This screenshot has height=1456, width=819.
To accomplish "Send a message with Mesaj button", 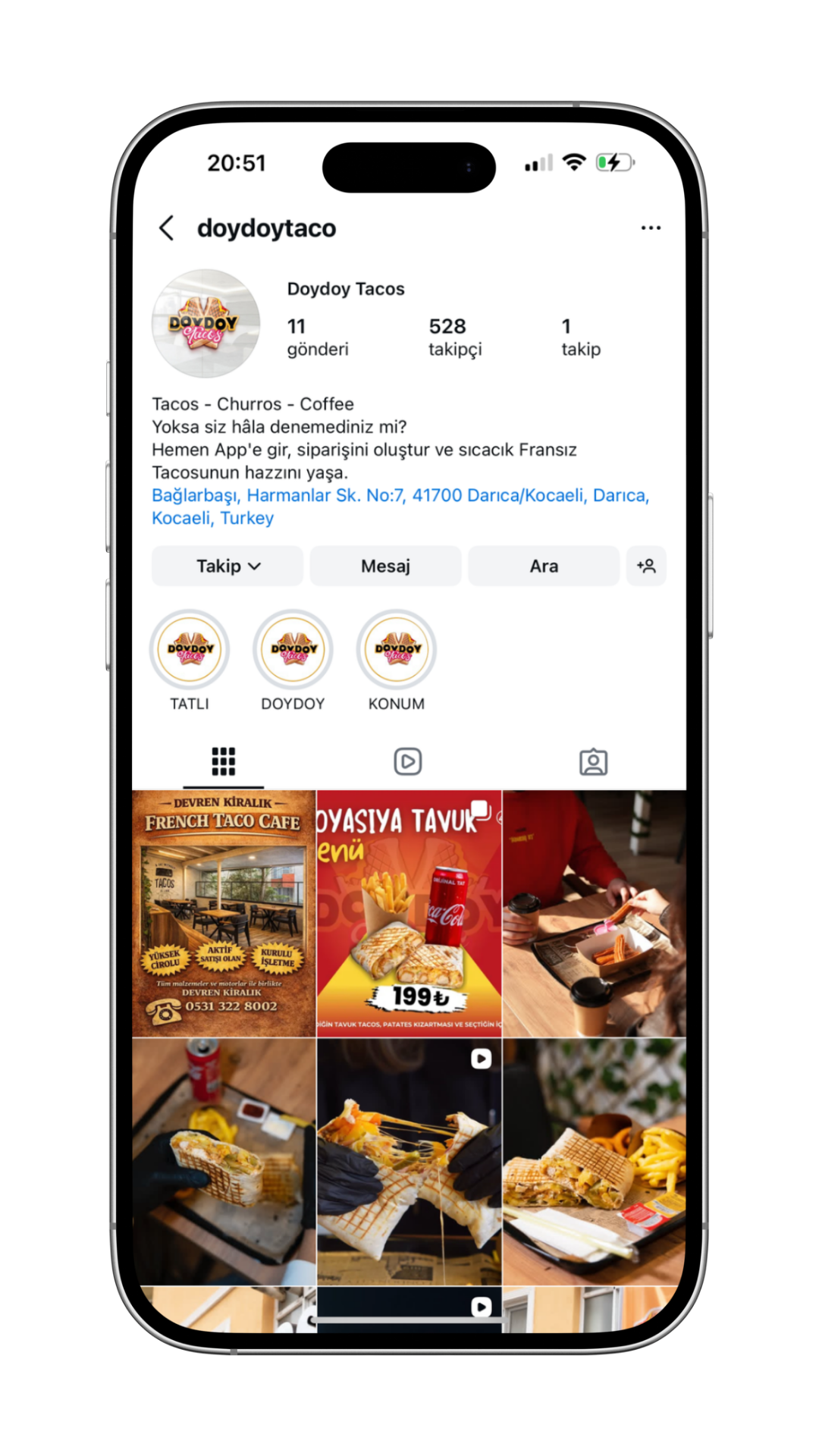I will point(385,566).
